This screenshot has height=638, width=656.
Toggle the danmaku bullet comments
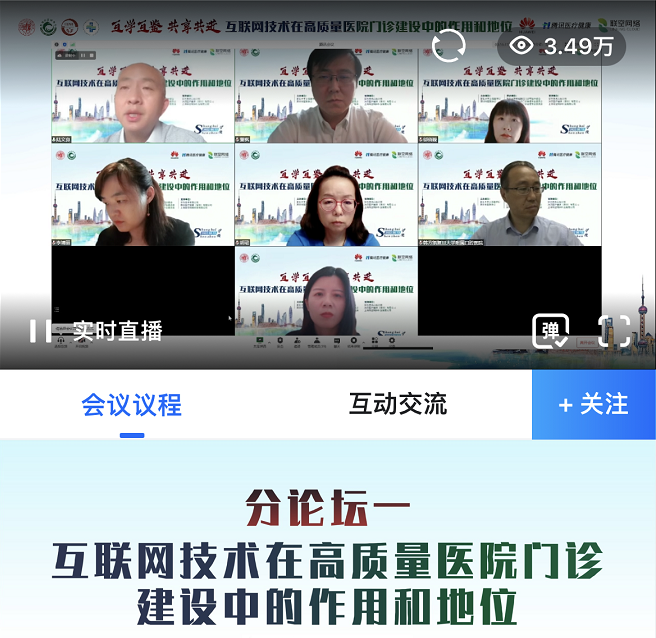[550, 331]
